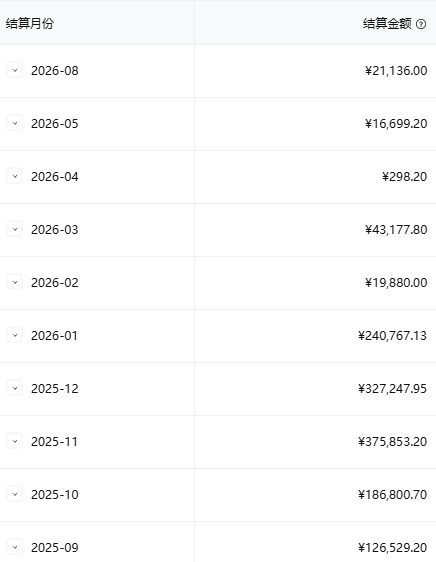Expand the 2026-04 row chevron

point(15,176)
